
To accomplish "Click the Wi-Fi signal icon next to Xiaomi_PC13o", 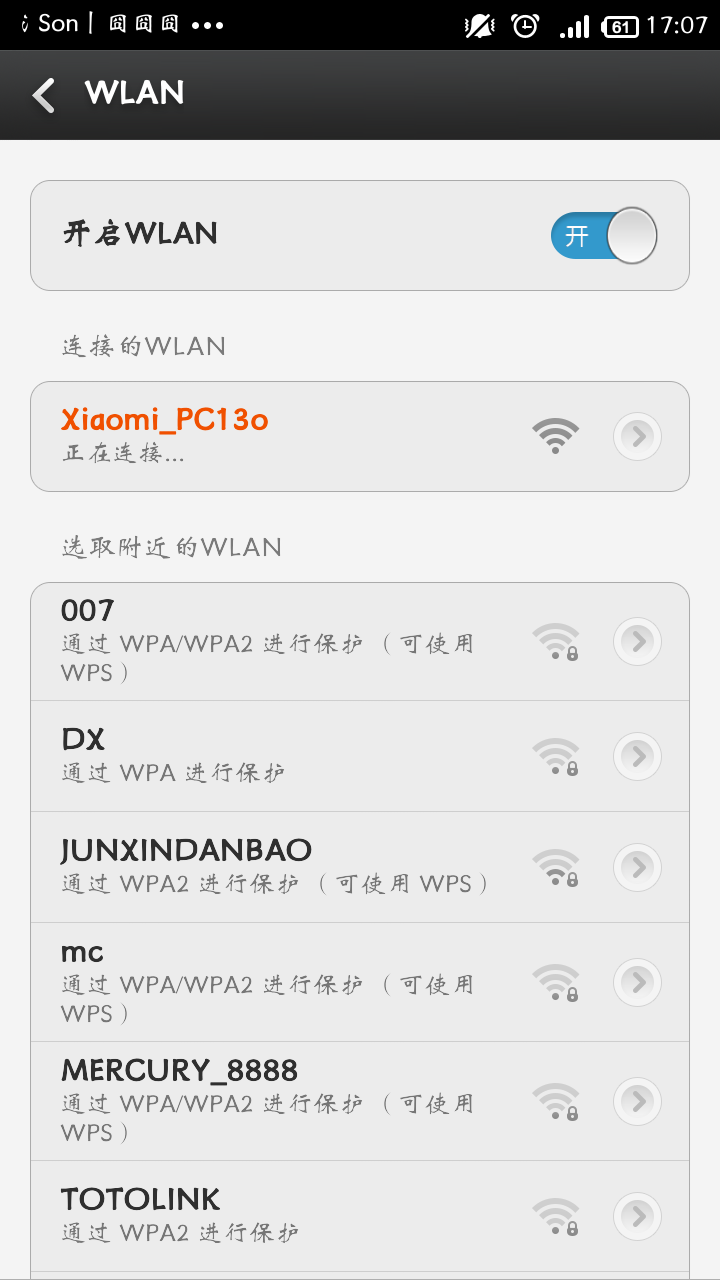I will coord(555,436).
